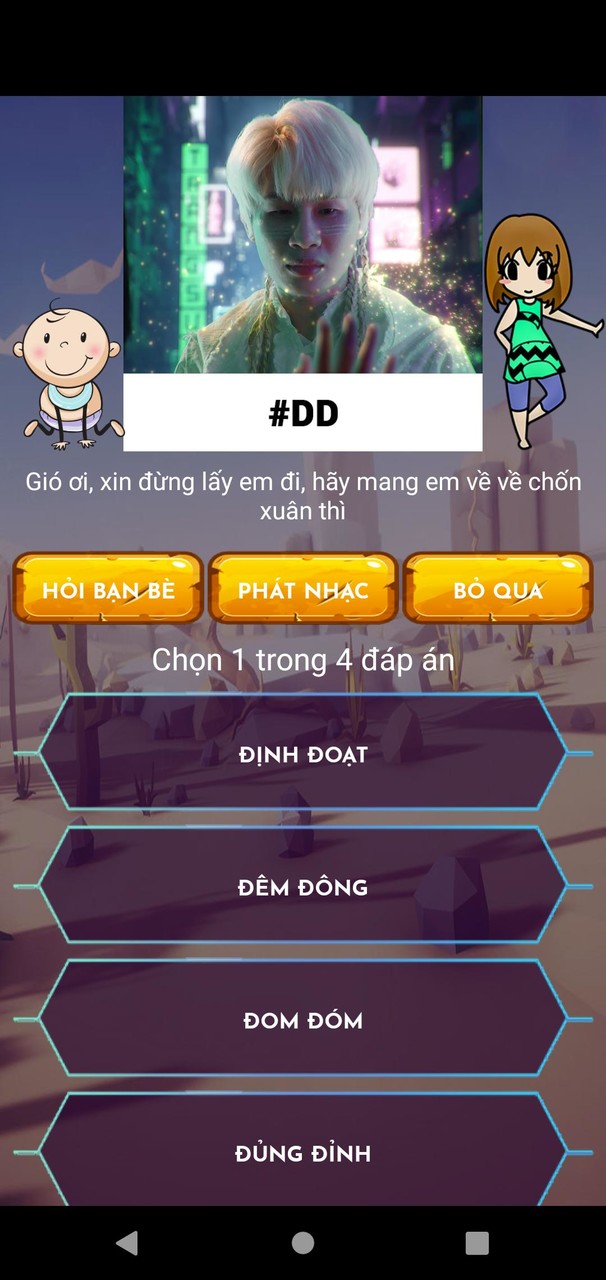Return to the home screen
The image size is (606, 1280).
point(303,1243)
